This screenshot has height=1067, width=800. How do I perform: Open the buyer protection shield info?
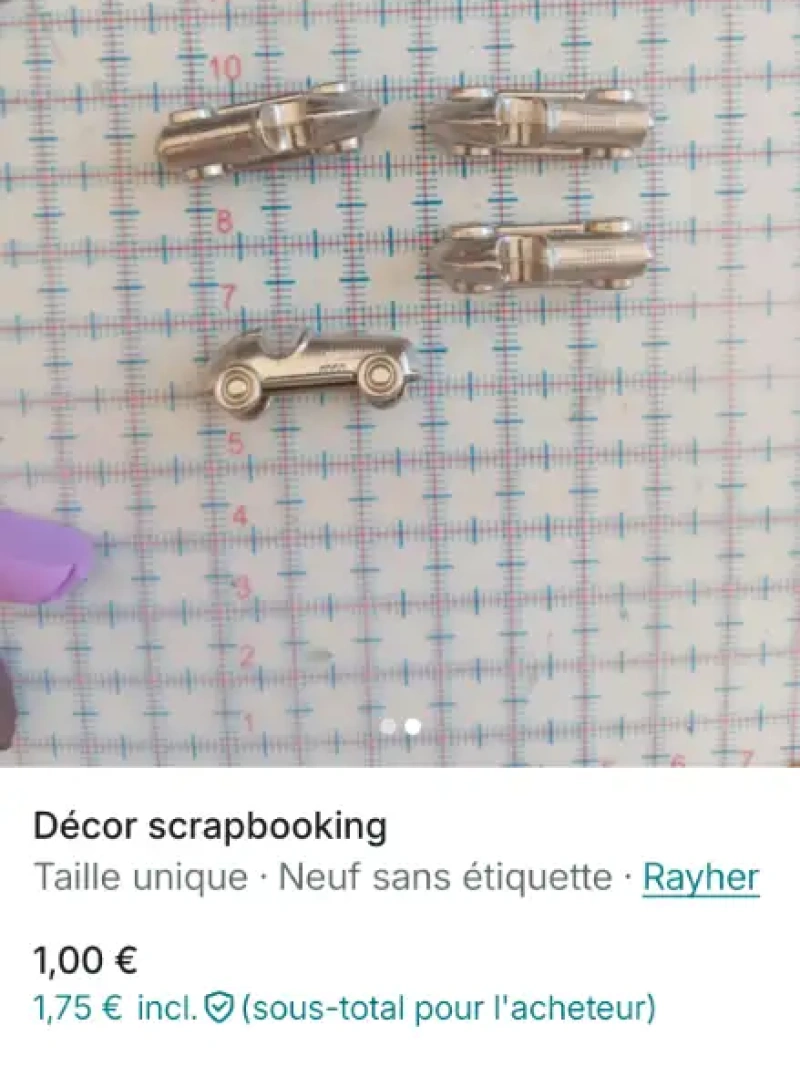click(x=218, y=1008)
